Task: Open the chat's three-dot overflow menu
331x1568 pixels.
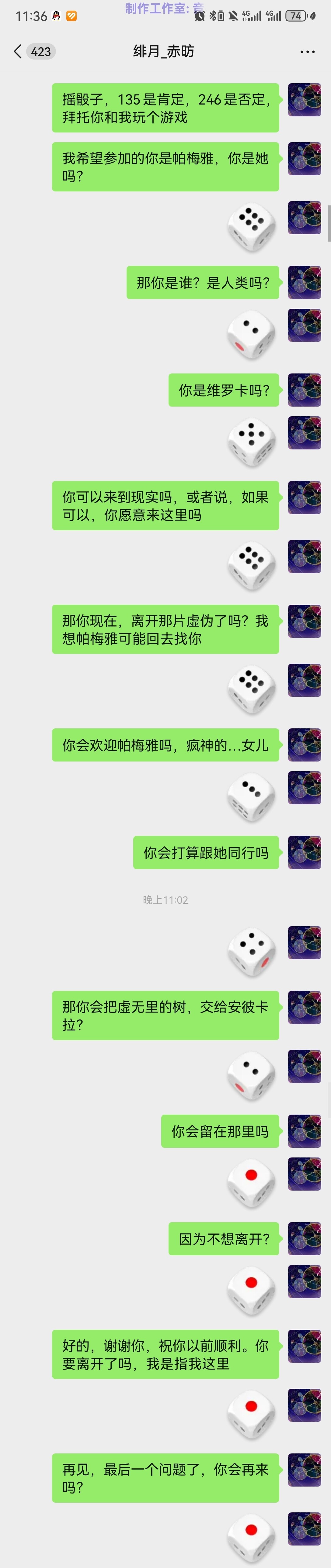Action: pos(307,52)
